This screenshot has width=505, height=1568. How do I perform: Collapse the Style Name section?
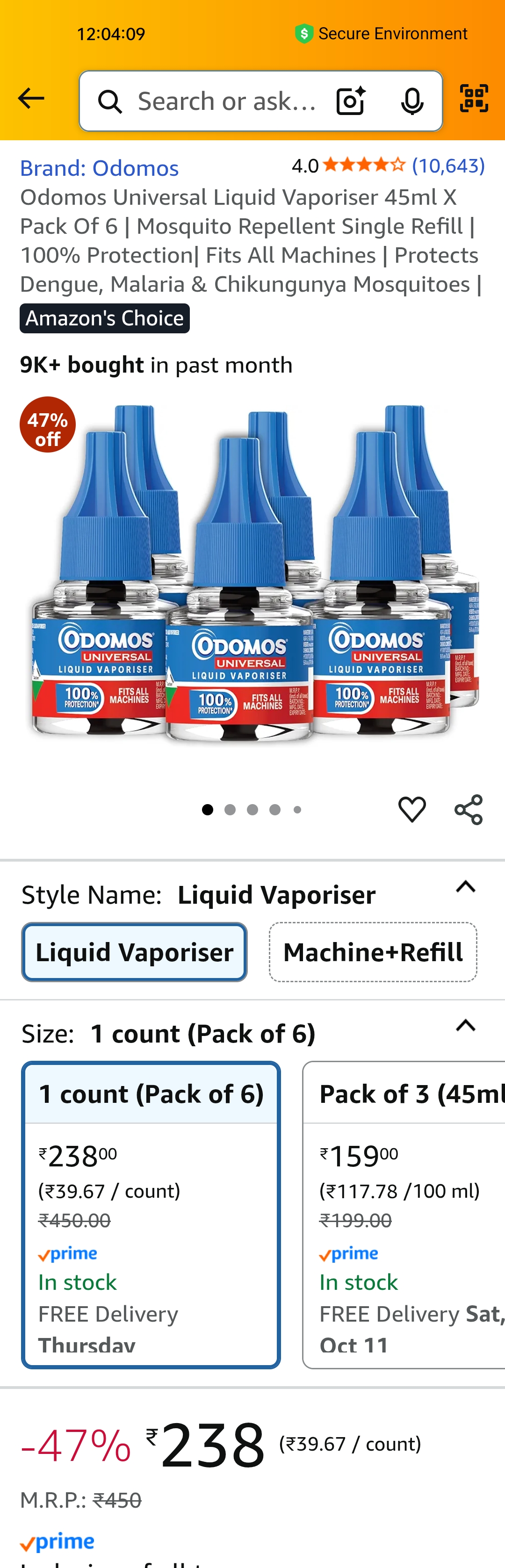(465, 887)
